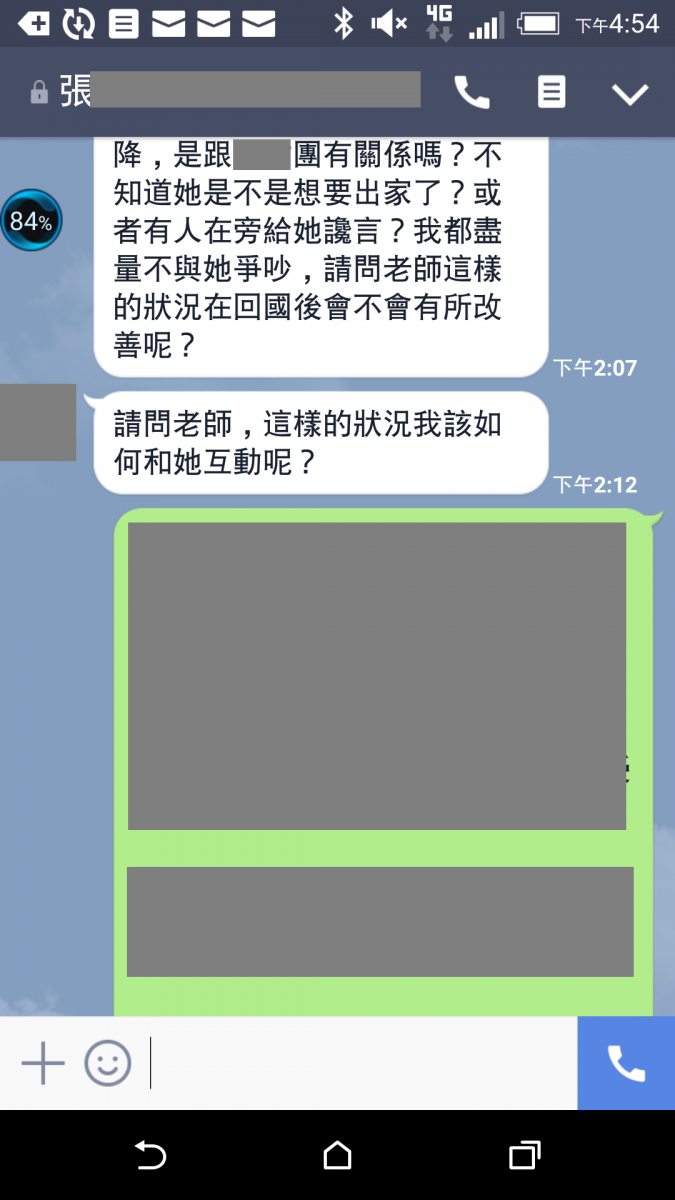This screenshot has height=1200, width=675.
Task: Tap the blue call button beside input
Action: click(626, 1063)
